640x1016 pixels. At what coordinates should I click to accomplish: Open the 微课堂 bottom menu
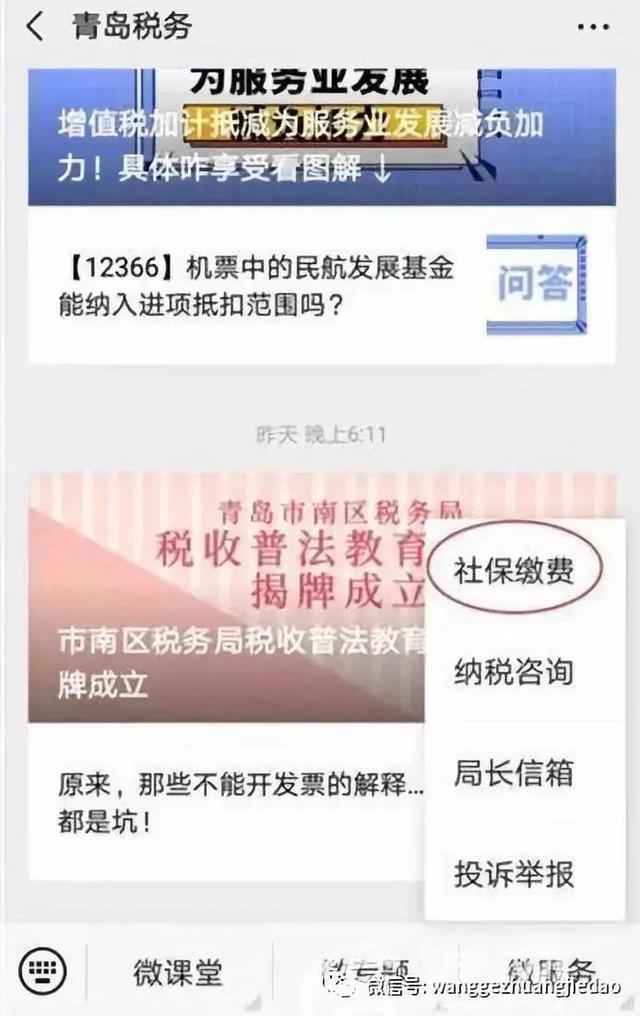[x=178, y=970]
